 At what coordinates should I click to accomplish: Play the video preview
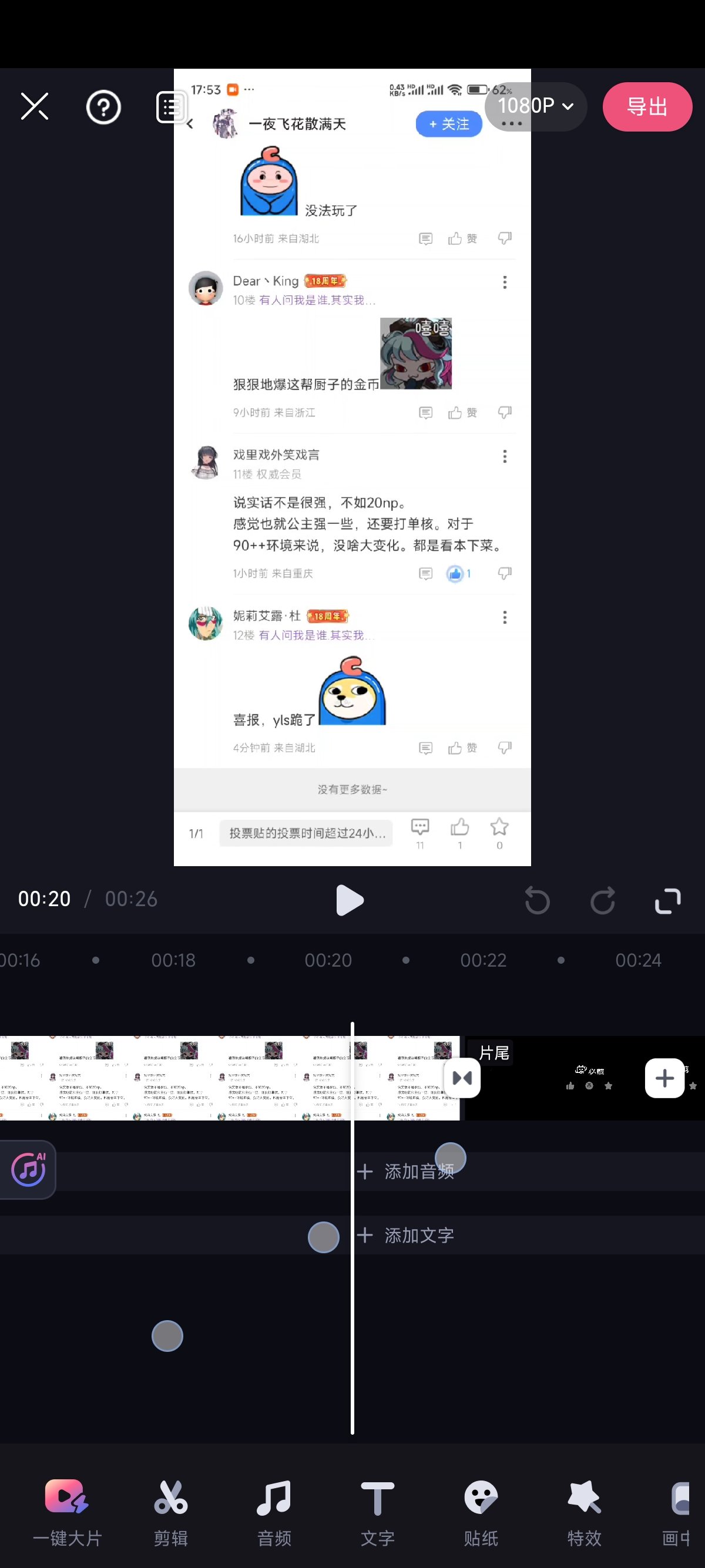tap(350, 900)
